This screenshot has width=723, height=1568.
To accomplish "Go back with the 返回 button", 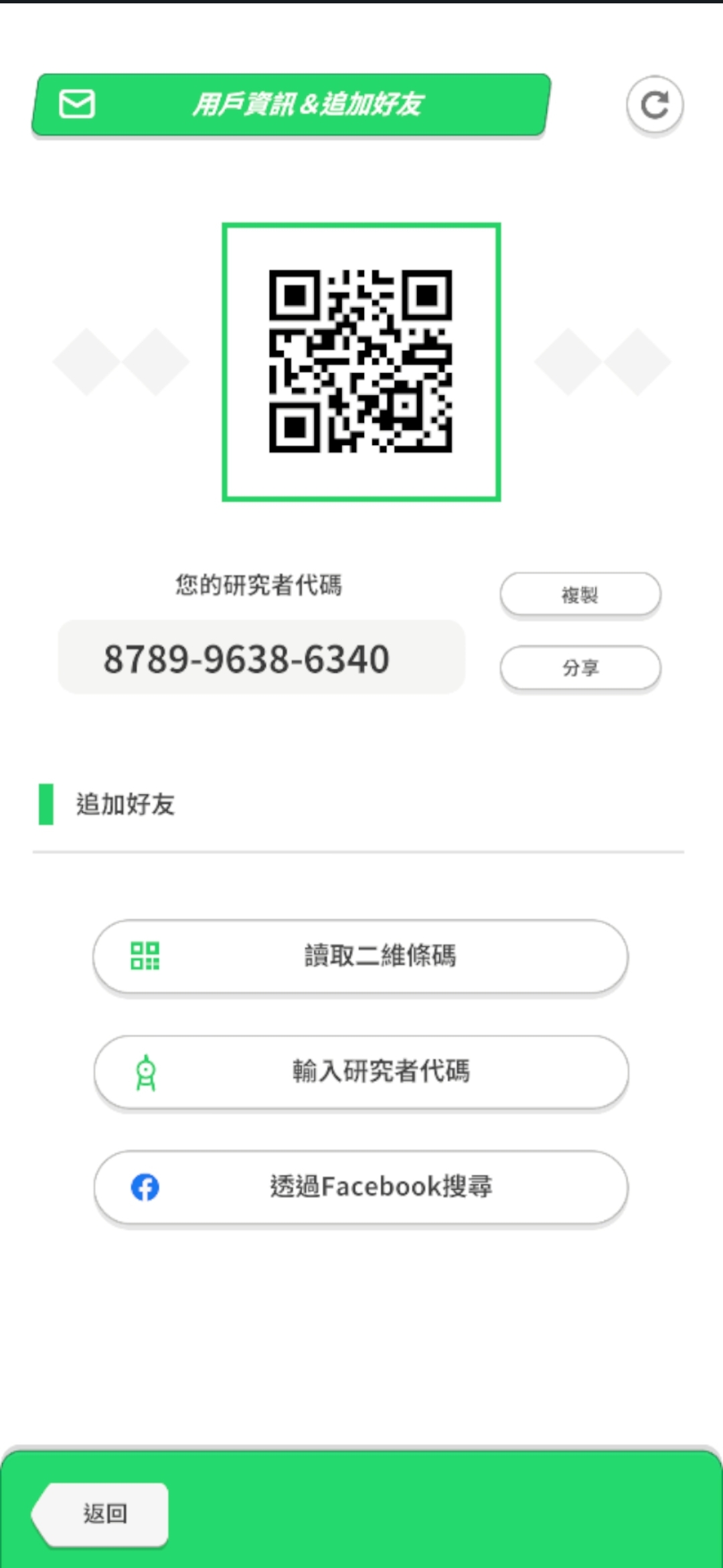I will pos(100,1514).
